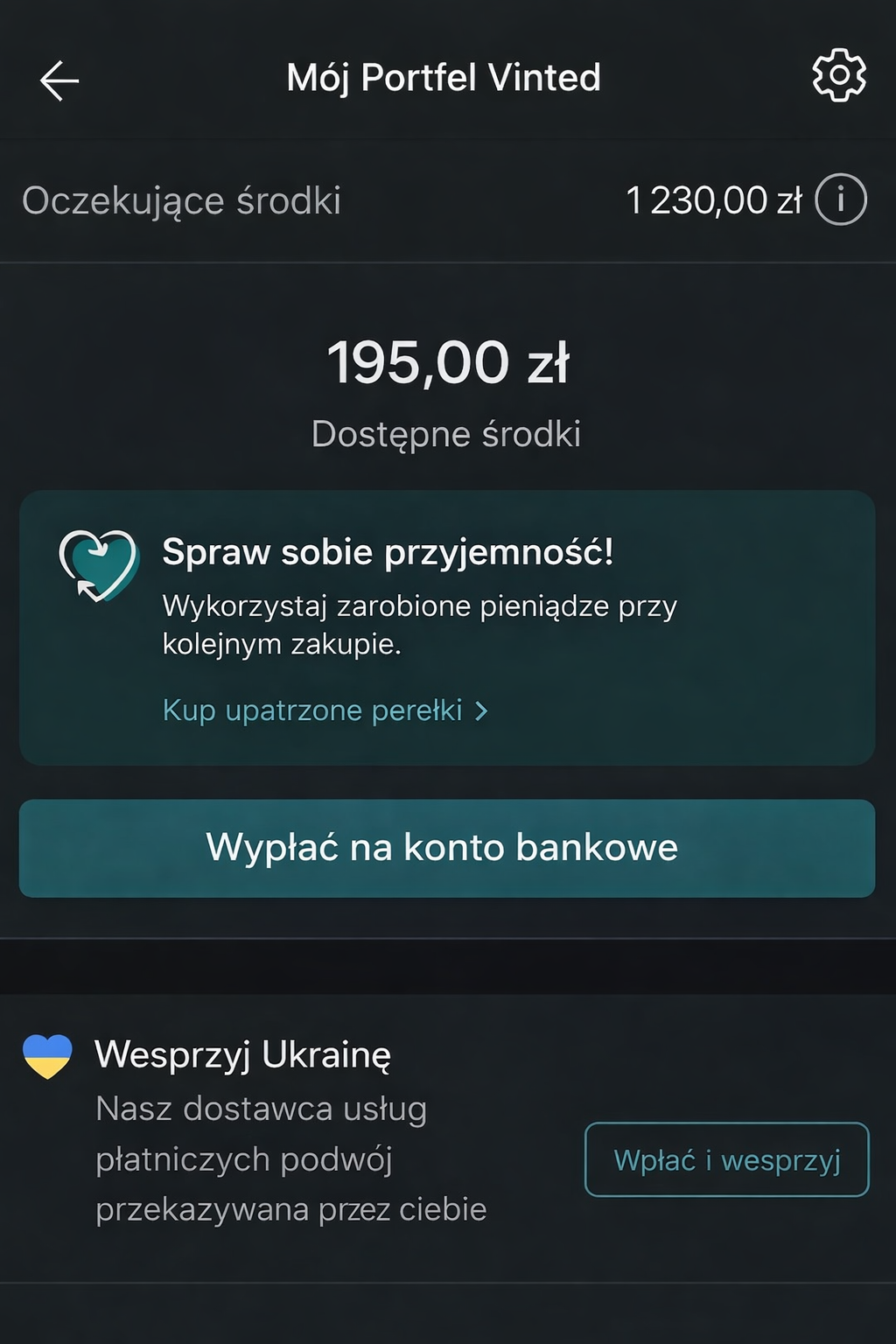
Task: Open wallet settings gear
Action: coord(839,76)
